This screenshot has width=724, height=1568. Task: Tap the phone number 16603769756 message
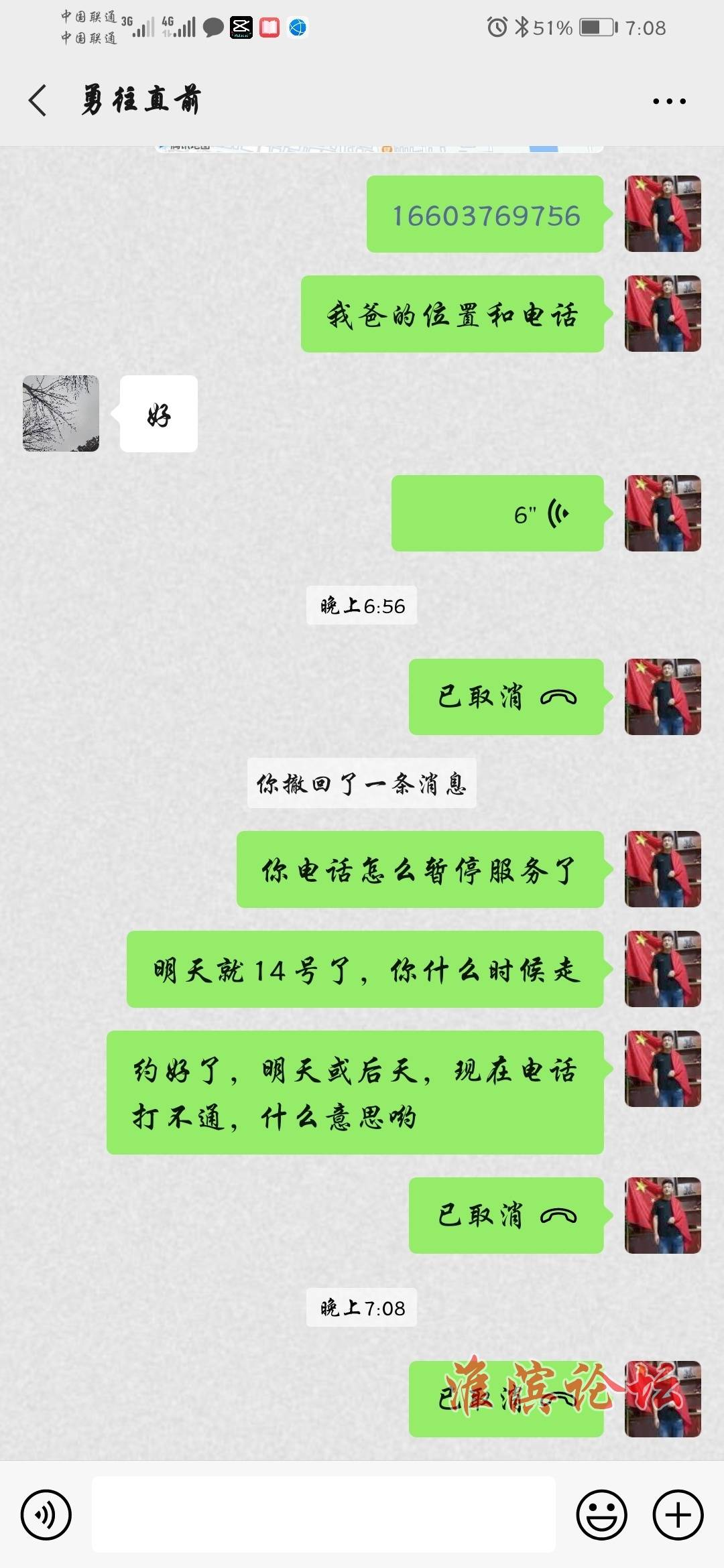485,215
